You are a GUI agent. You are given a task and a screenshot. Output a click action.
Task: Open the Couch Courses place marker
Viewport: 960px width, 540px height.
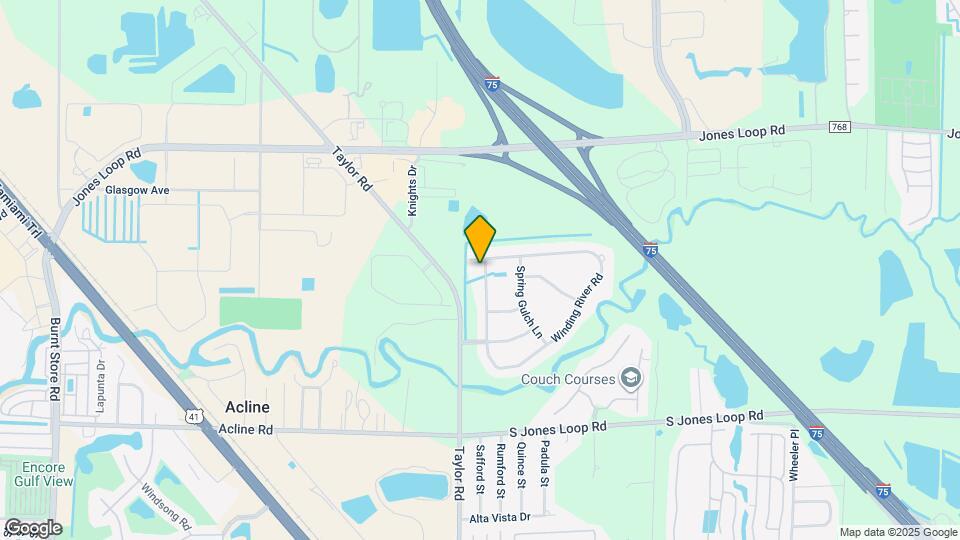[630, 379]
